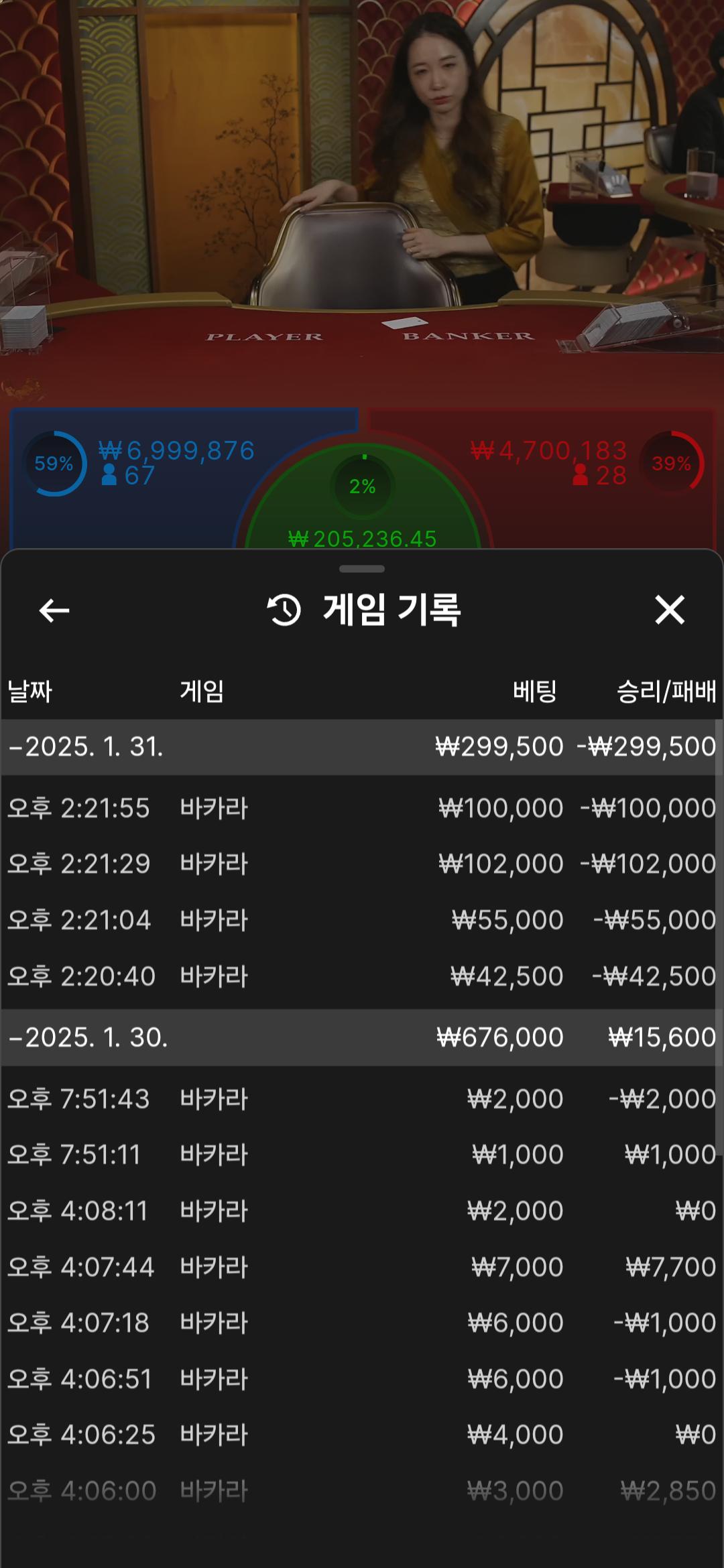Go back from the 게임 기록 panel
The height and width of the screenshot is (1568, 724).
tap(54, 610)
